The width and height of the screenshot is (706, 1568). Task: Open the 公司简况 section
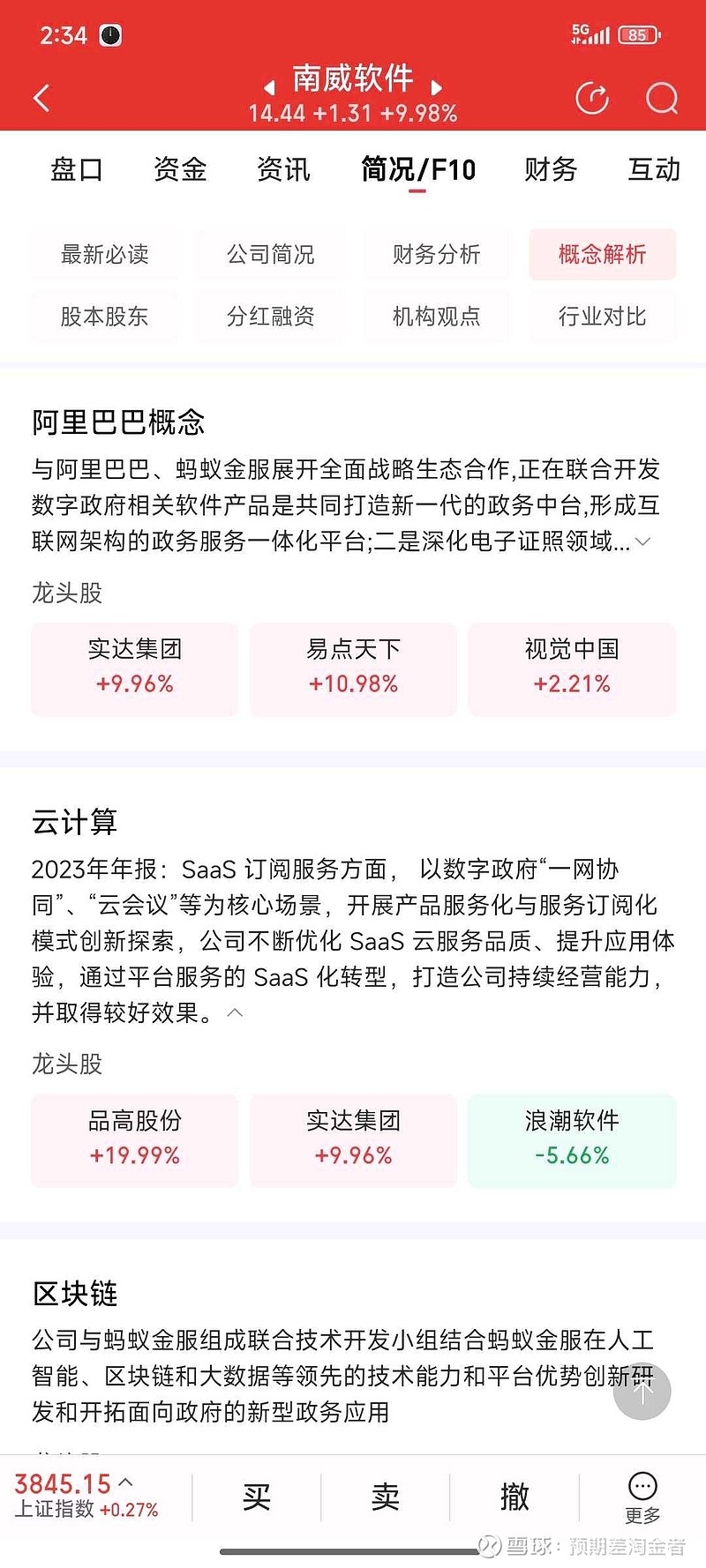pos(269,255)
